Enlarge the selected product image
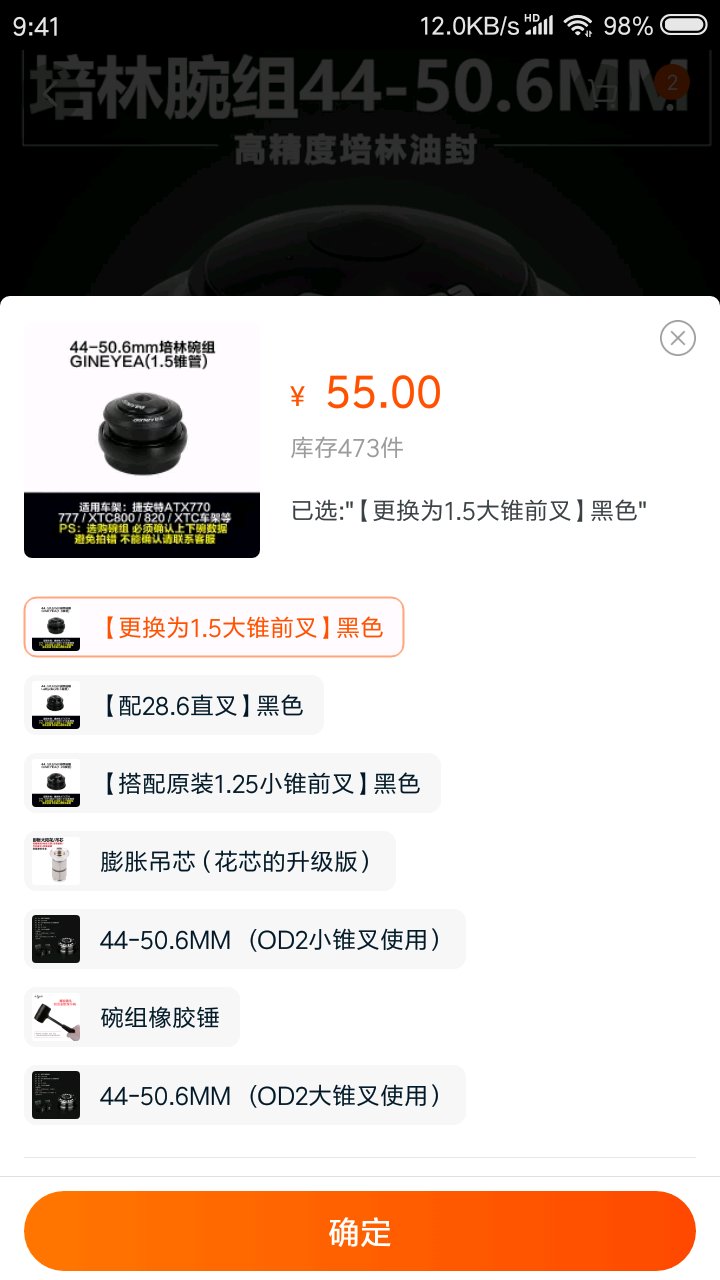The height and width of the screenshot is (1280, 720). click(142, 440)
